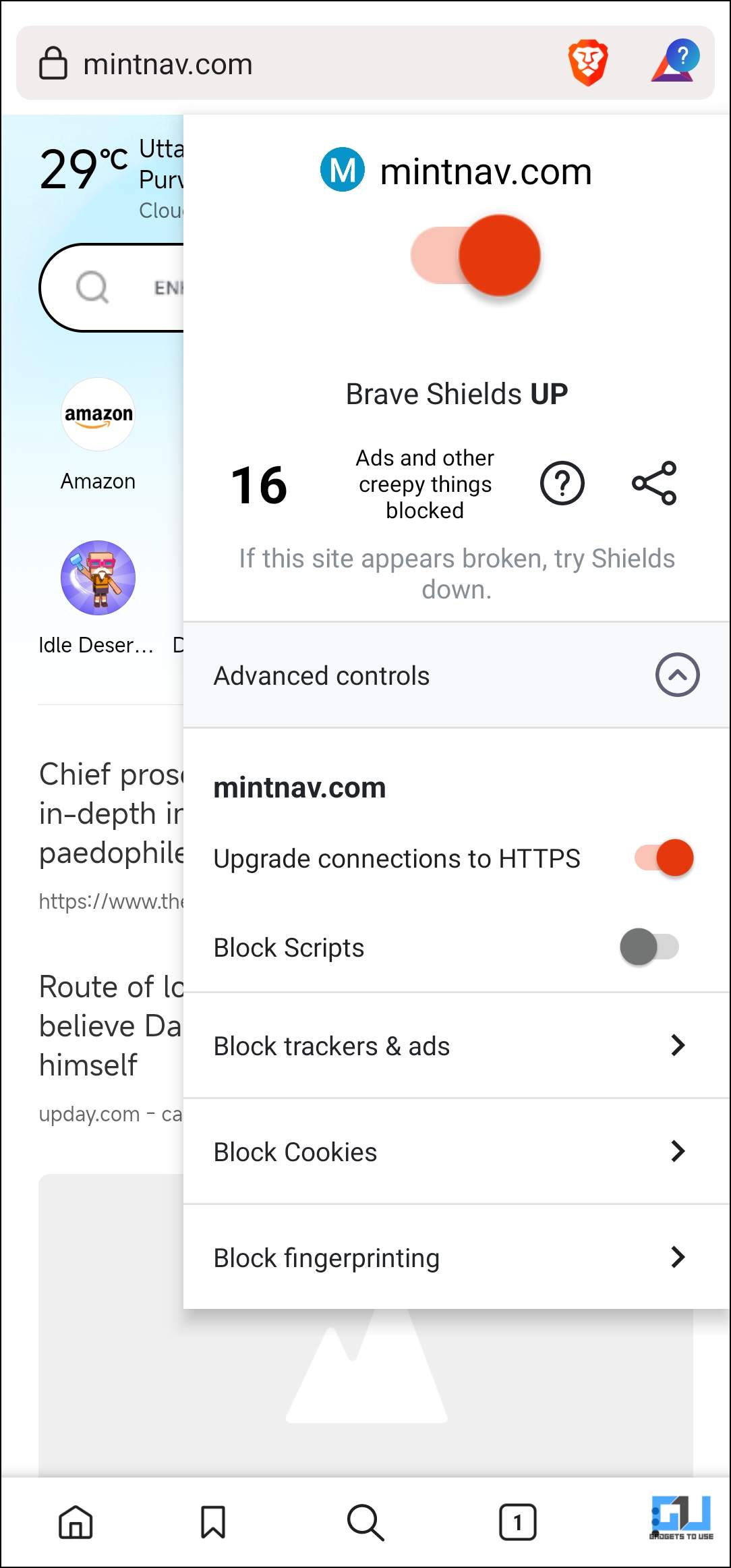Open the blocked items help icon

point(562,483)
